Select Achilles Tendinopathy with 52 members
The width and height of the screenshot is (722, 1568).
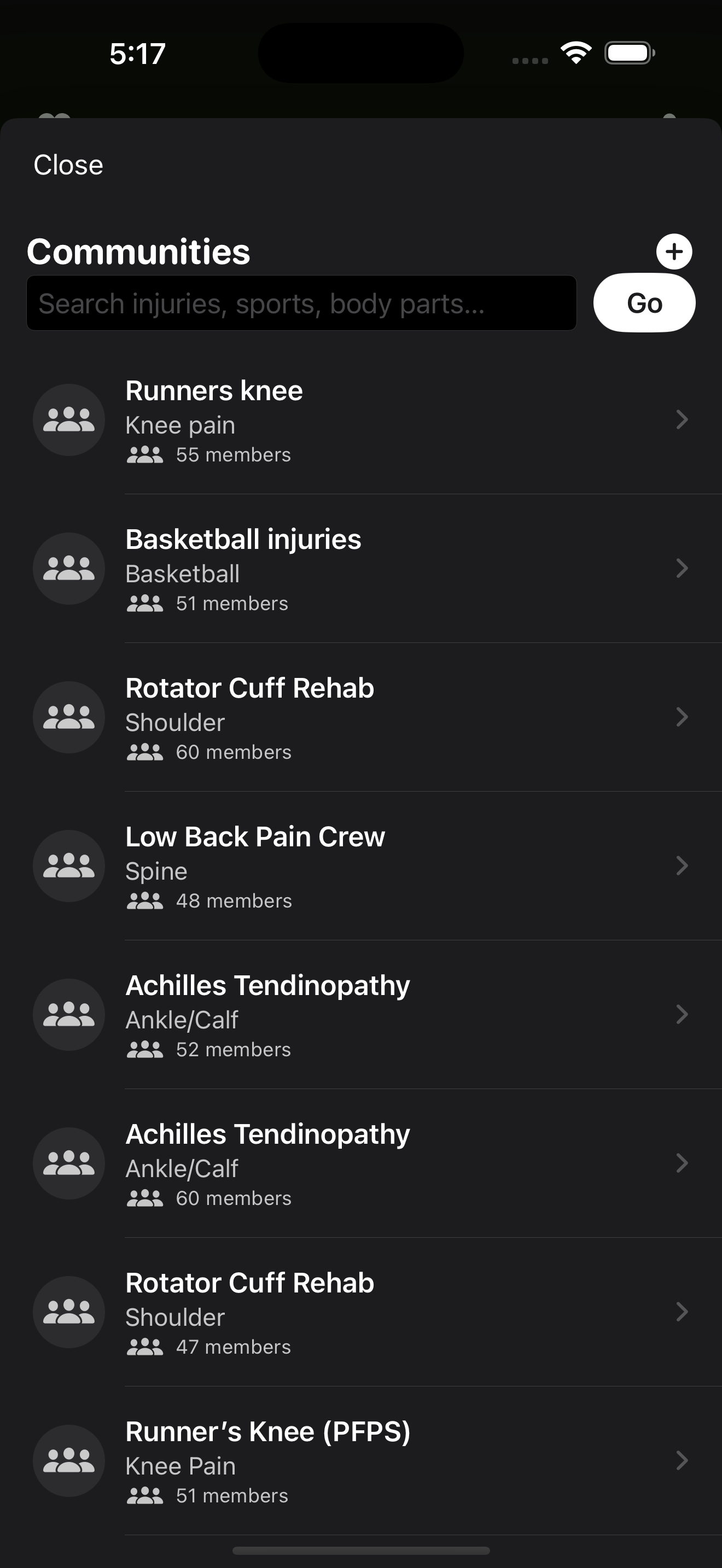click(x=361, y=1015)
